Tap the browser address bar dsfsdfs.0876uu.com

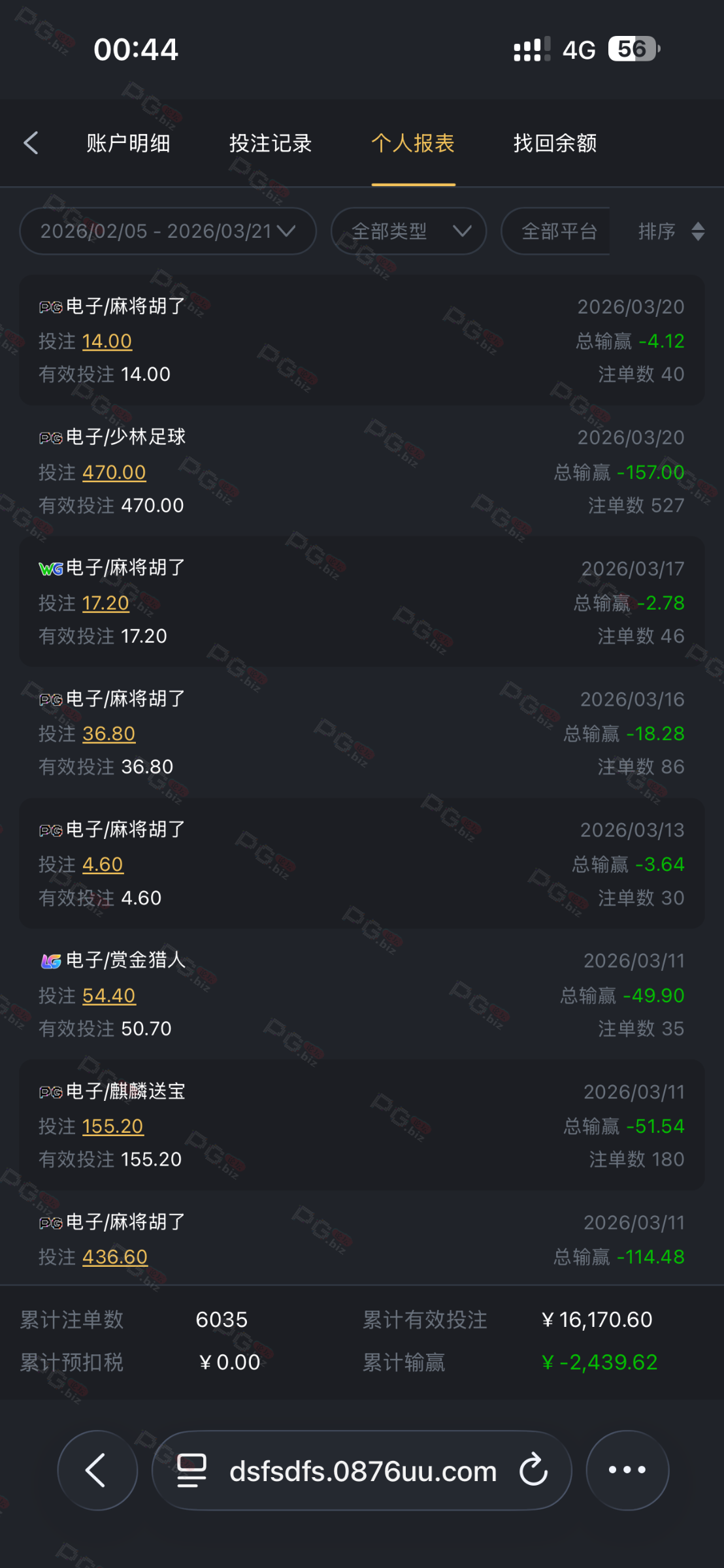coord(363,1471)
